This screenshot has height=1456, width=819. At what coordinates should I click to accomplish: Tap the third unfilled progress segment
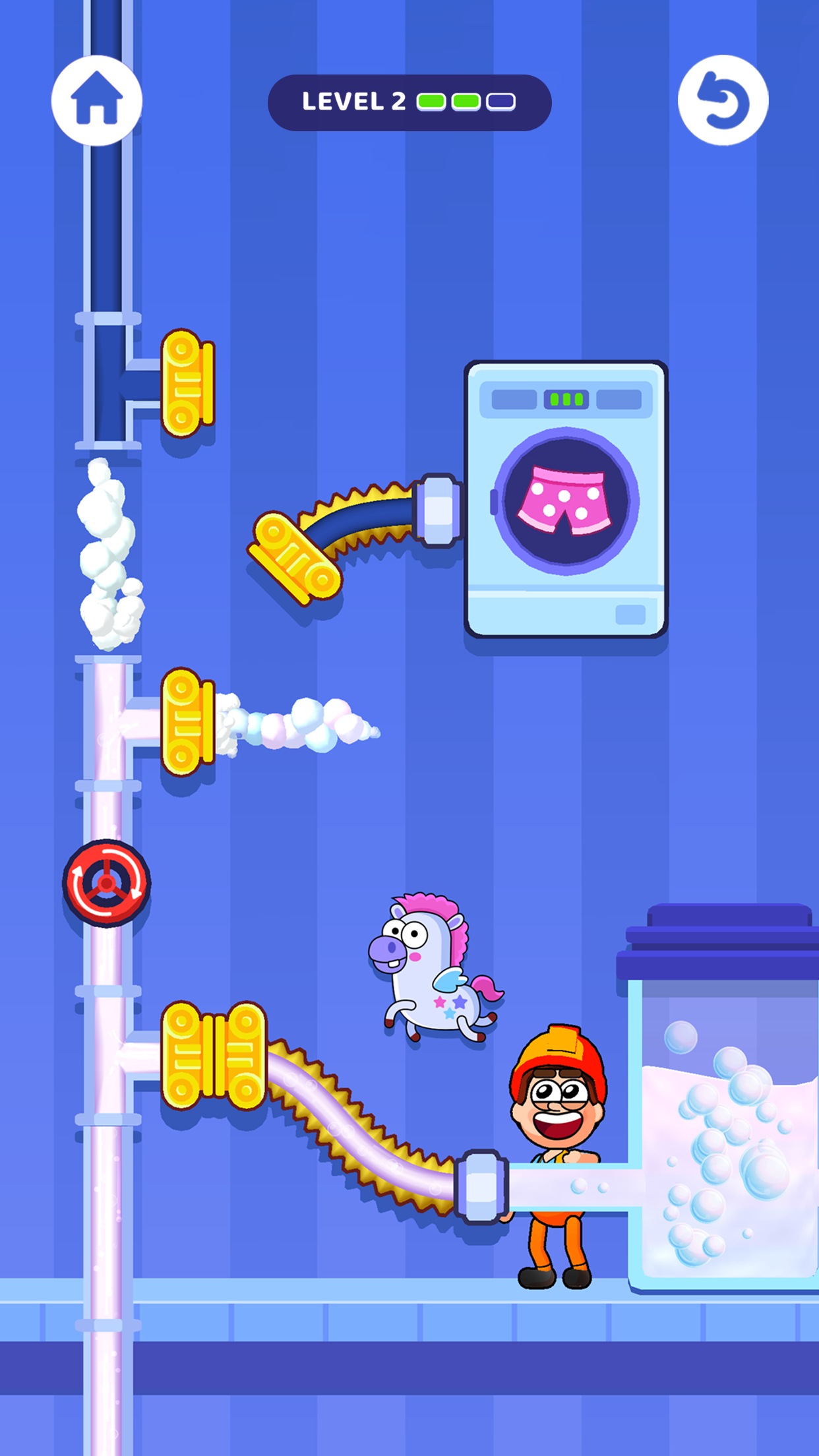pyautogui.click(x=499, y=102)
